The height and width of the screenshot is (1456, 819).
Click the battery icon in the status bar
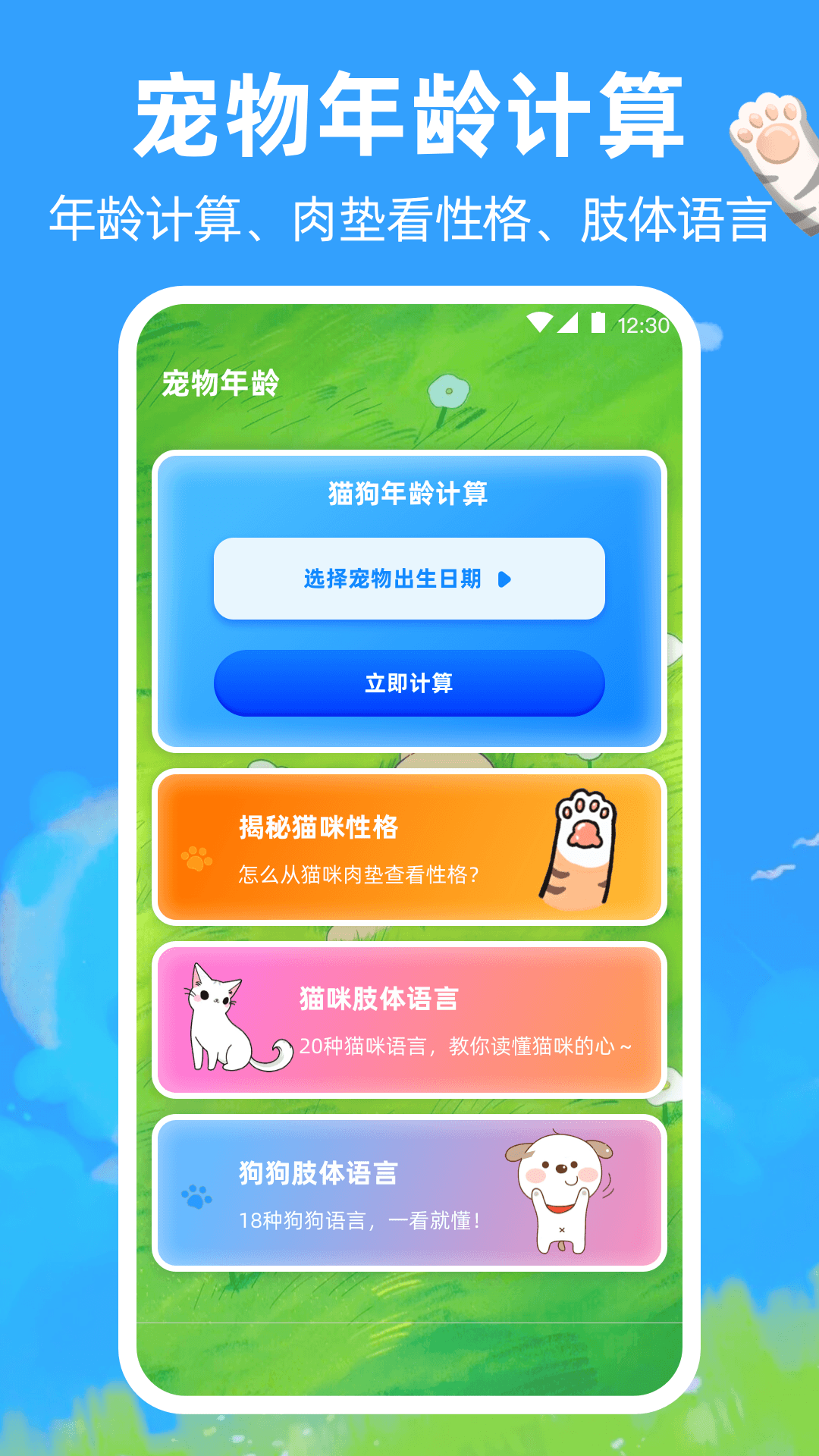pyautogui.click(x=598, y=322)
